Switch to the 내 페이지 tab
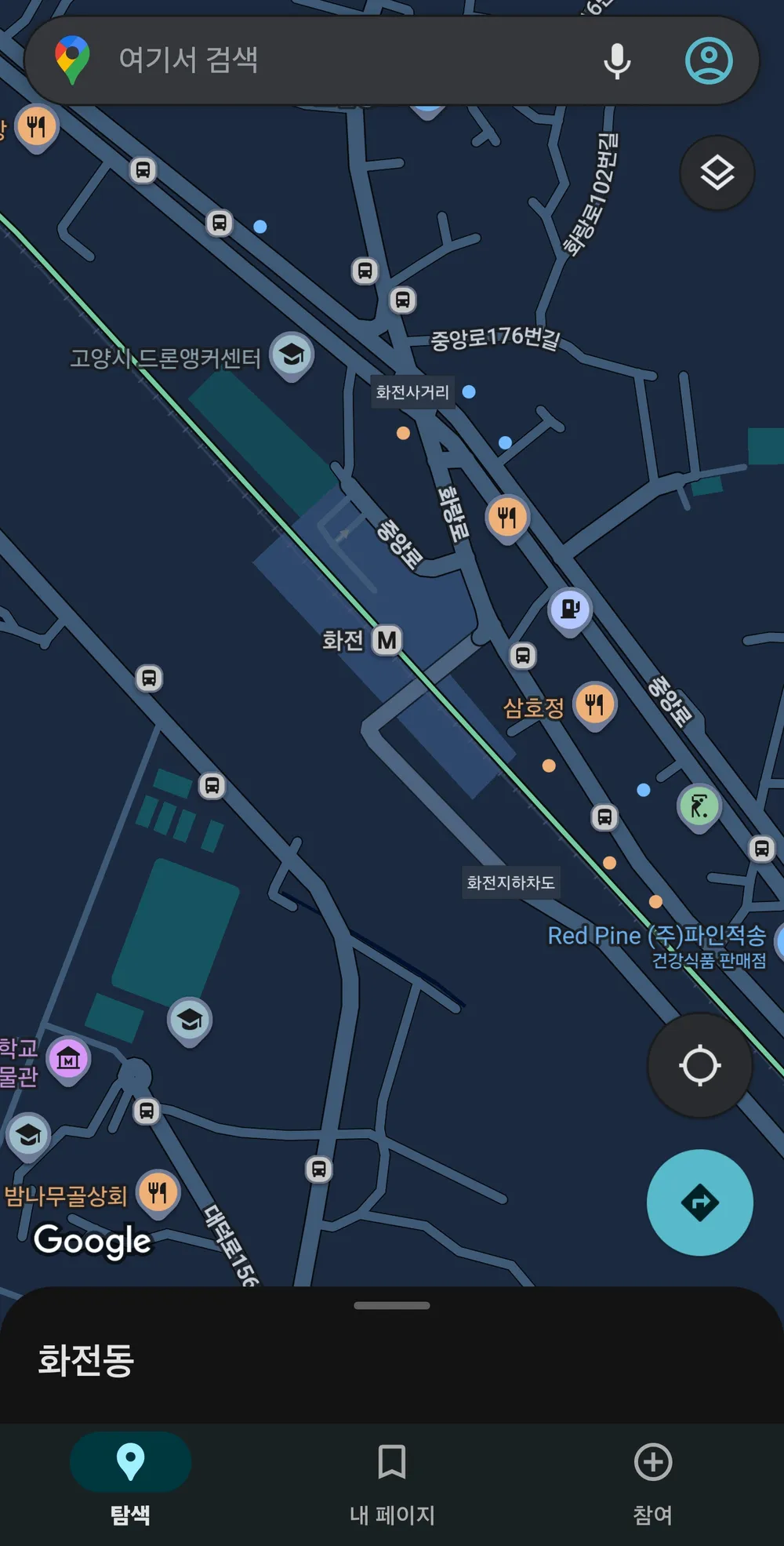The width and height of the screenshot is (784, 1546). tap(391, 1480)
